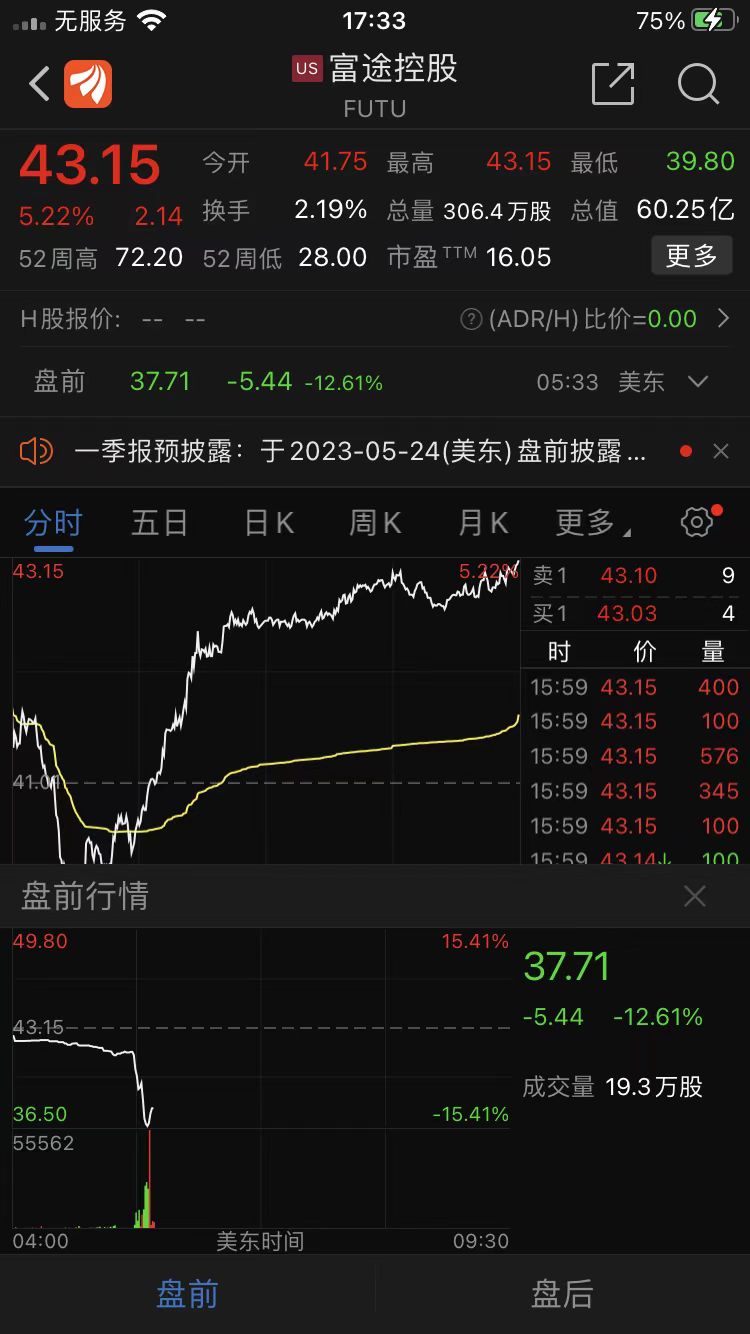Open the H股报价 ADR/H ratio row

click(x=375, y=319)
